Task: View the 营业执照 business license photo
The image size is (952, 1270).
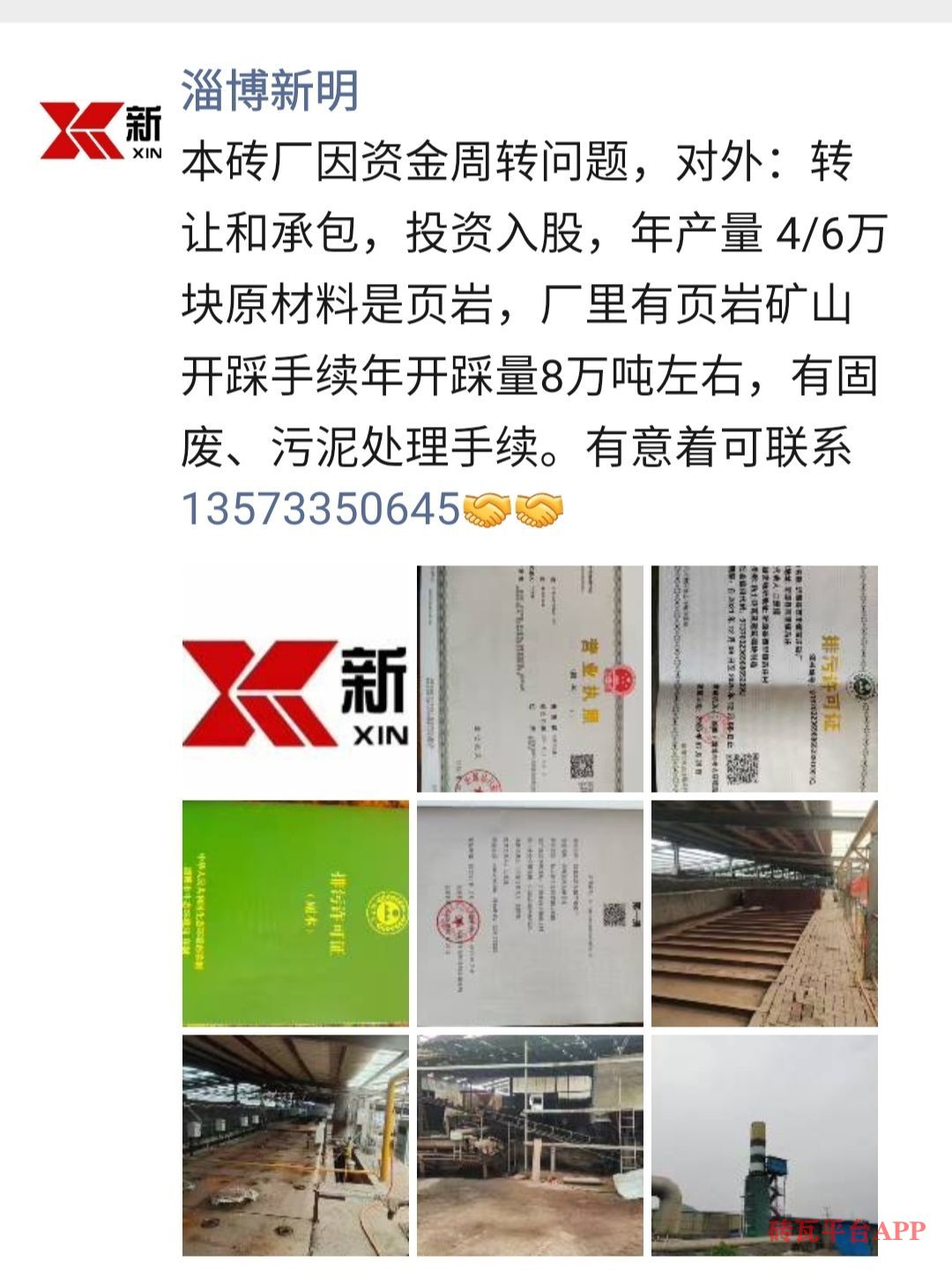Action: [x=530, y=679]
